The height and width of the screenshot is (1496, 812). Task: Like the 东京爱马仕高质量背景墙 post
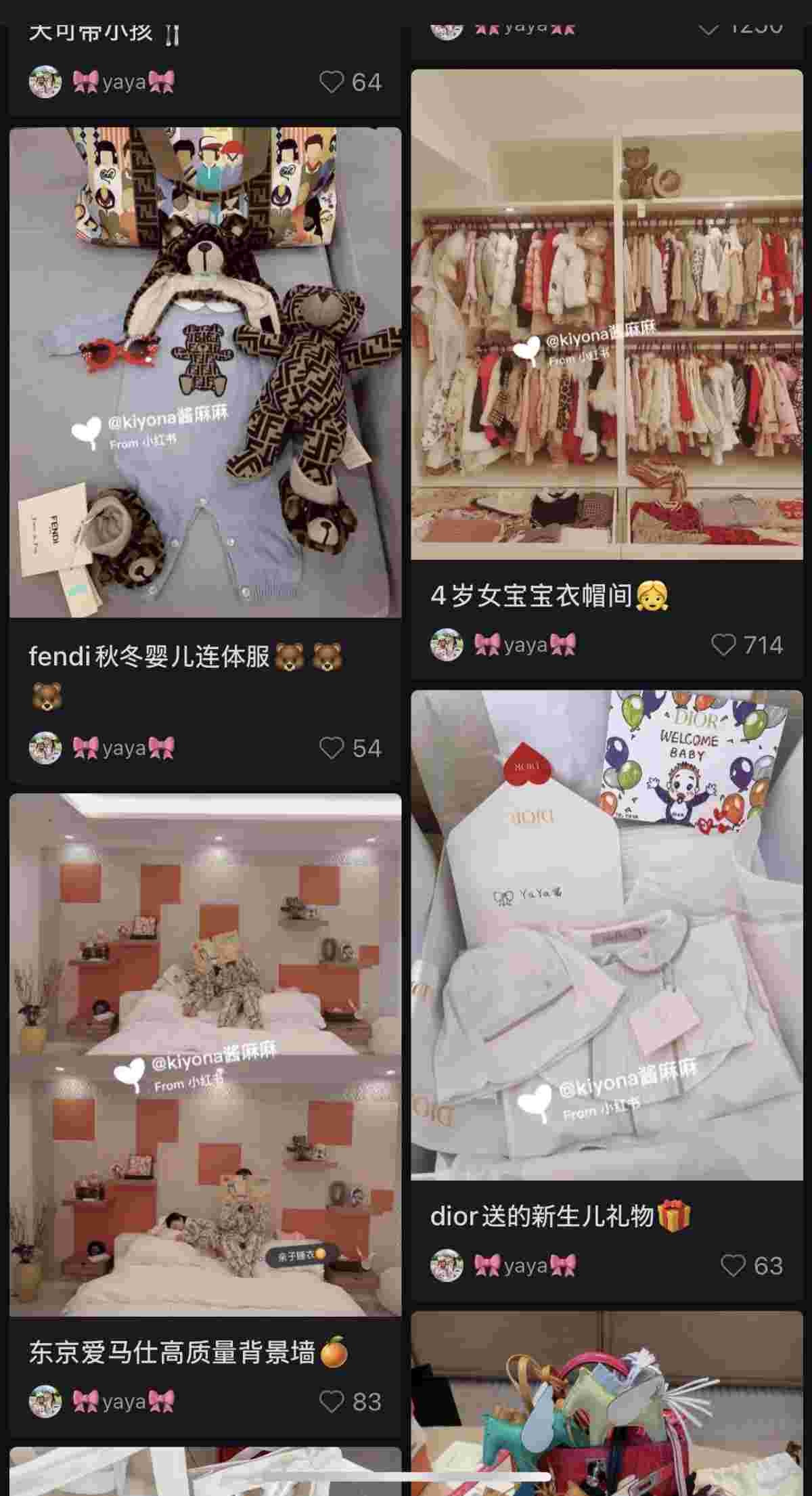pos(332,1402)
